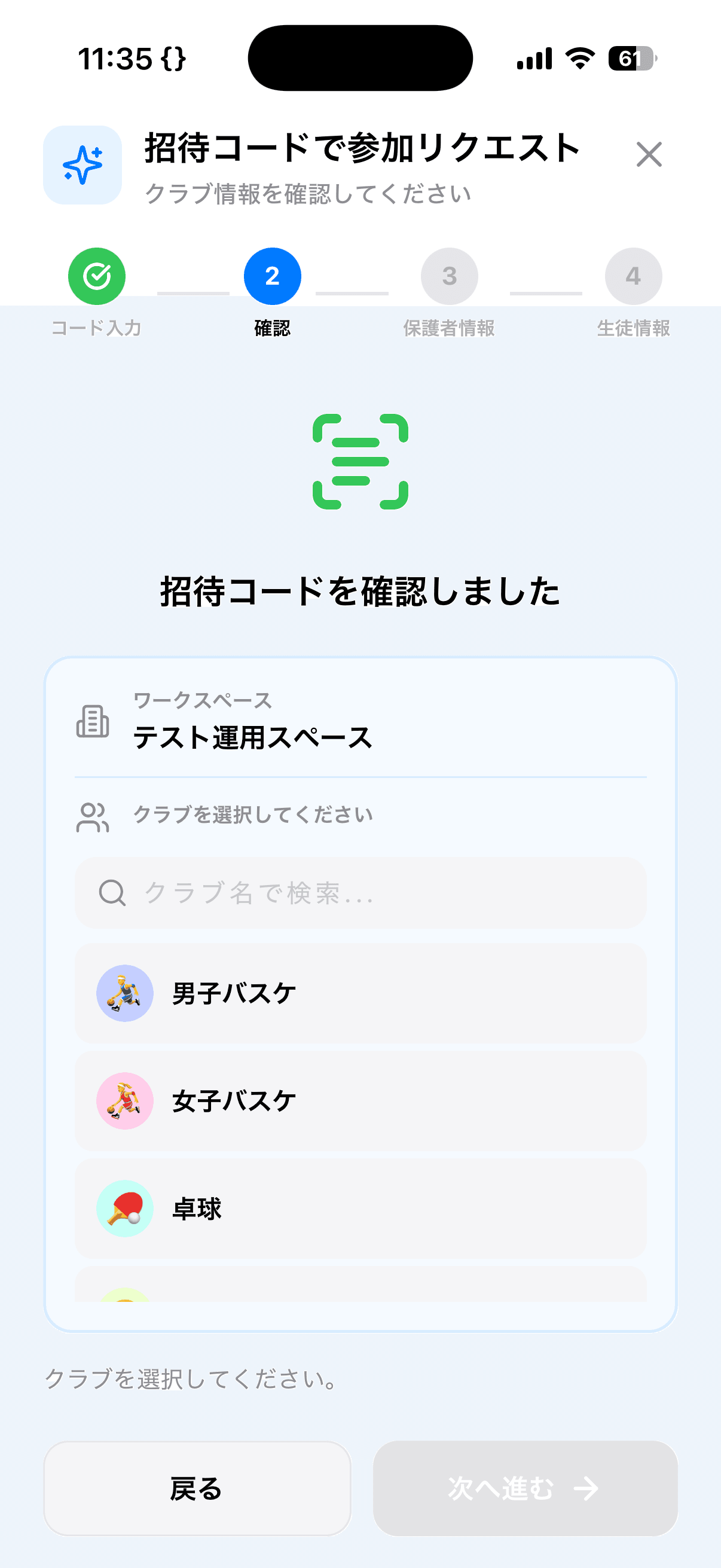Click the 生徒情報 step circle
This screenshot has height=1568, width=721.
[x=631, y=276]
